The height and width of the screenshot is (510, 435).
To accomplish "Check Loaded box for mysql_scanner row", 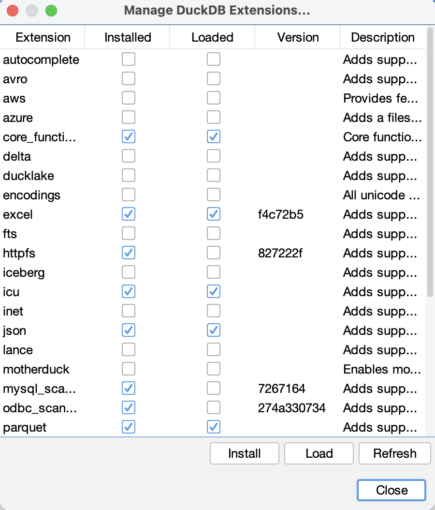I will pyautogui.click(x=213, y=388).
